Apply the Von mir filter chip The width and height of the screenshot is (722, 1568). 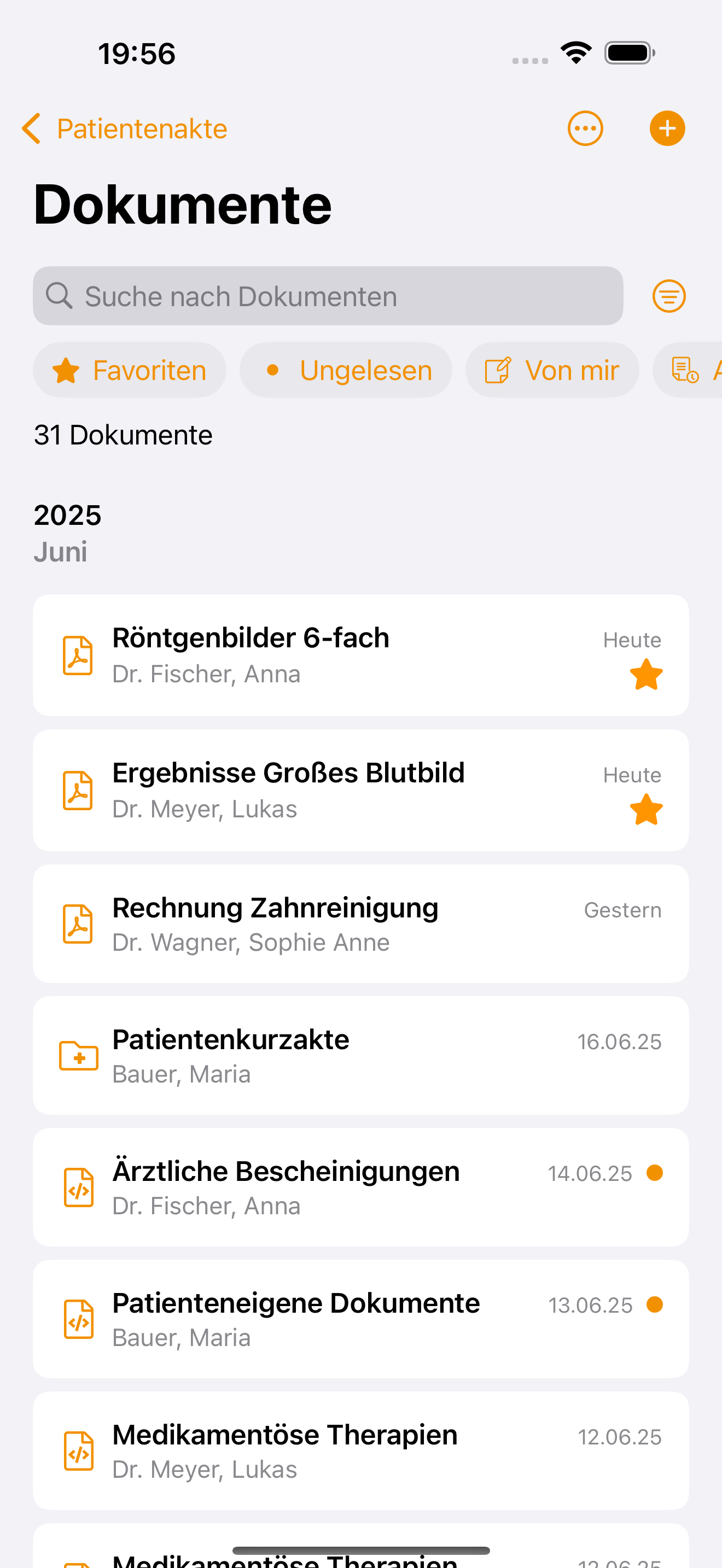coord(552,370)
